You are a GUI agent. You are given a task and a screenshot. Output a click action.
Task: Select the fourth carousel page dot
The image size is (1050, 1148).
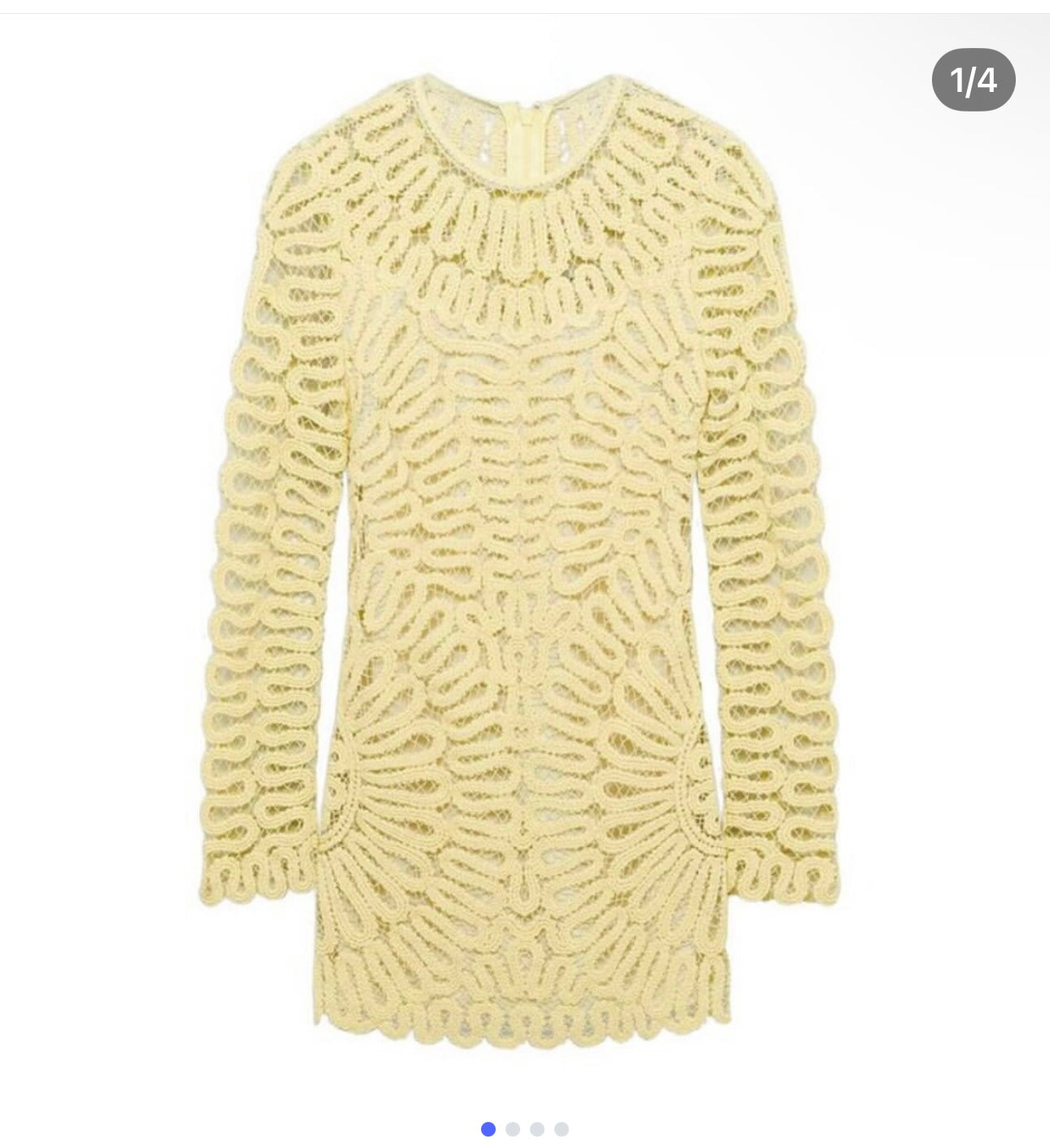pyautogui.click(x=562, y=1128)
